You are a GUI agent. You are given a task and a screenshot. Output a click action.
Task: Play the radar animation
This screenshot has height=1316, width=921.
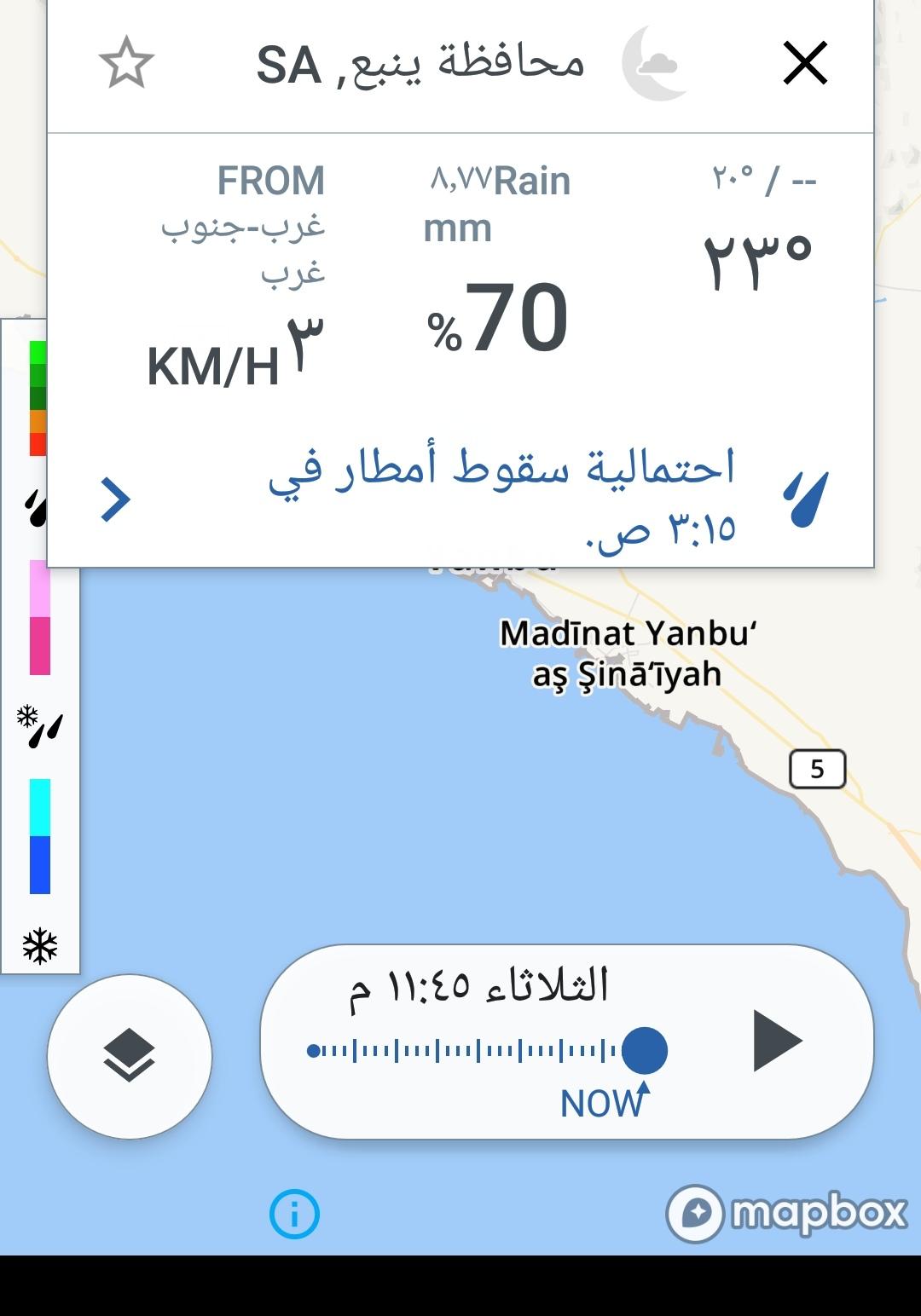click(777, 1041)
